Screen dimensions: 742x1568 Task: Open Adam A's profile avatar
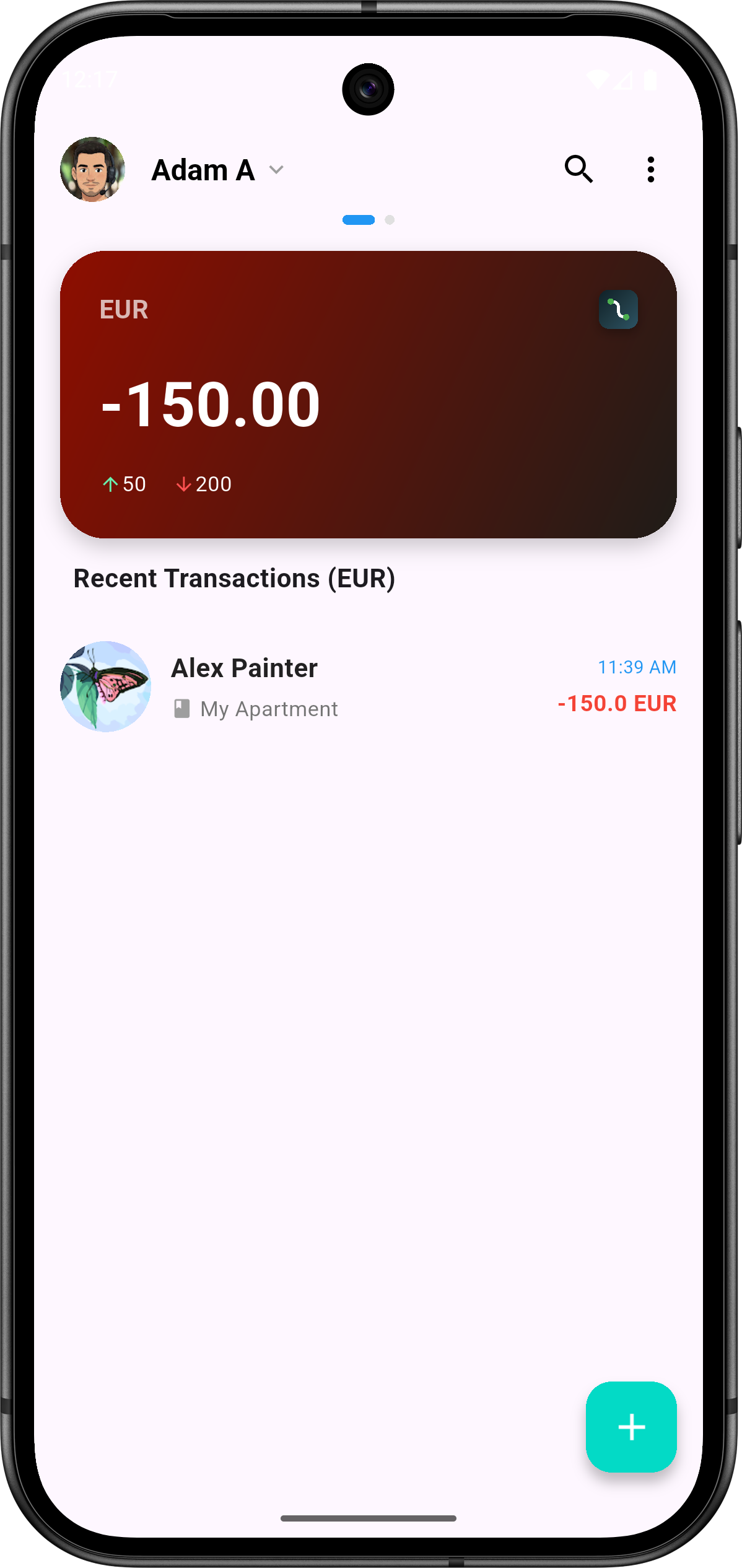tap(93, 169)
